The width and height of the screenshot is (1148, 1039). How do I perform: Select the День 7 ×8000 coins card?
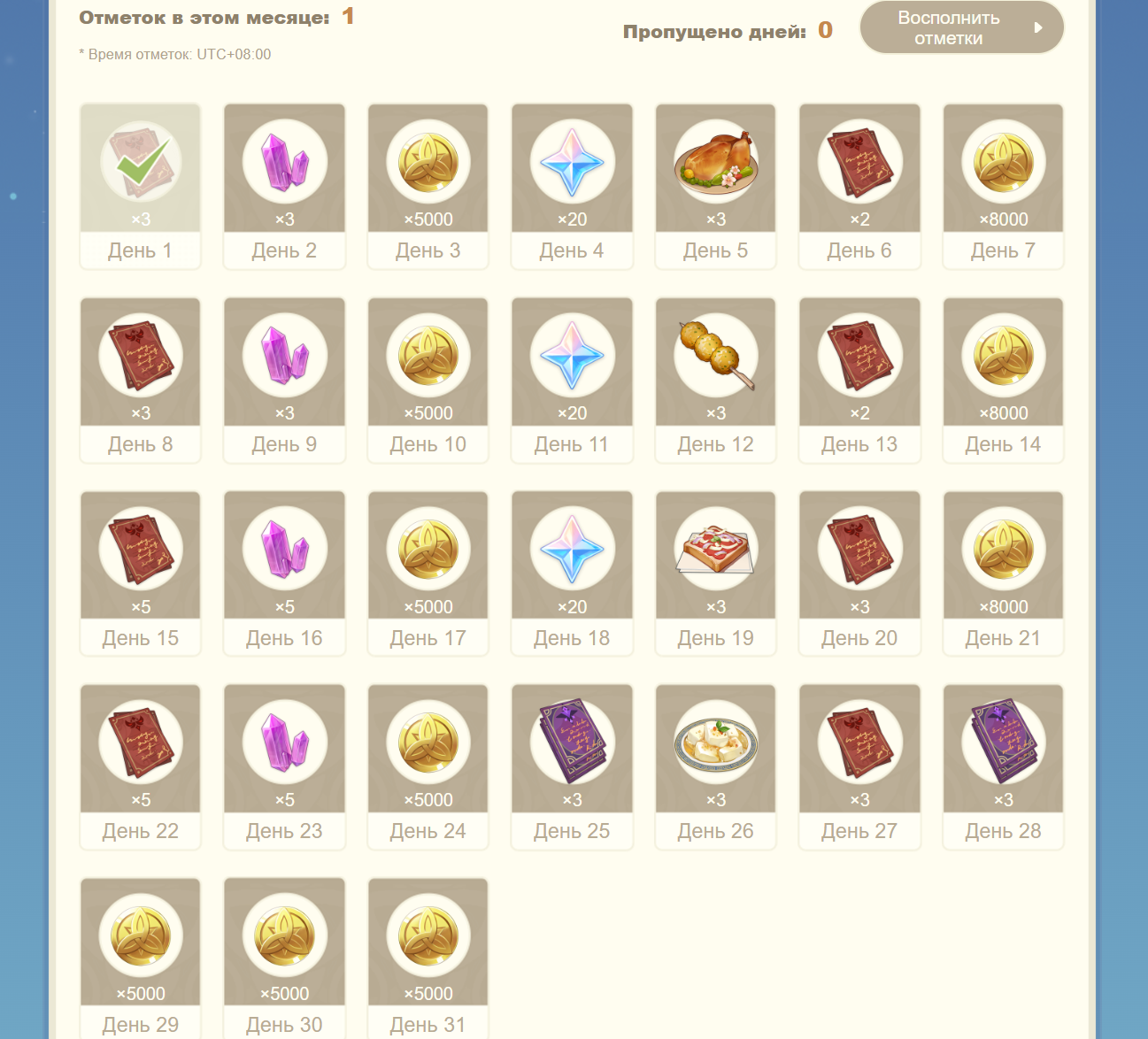(x=1004, y=185)
